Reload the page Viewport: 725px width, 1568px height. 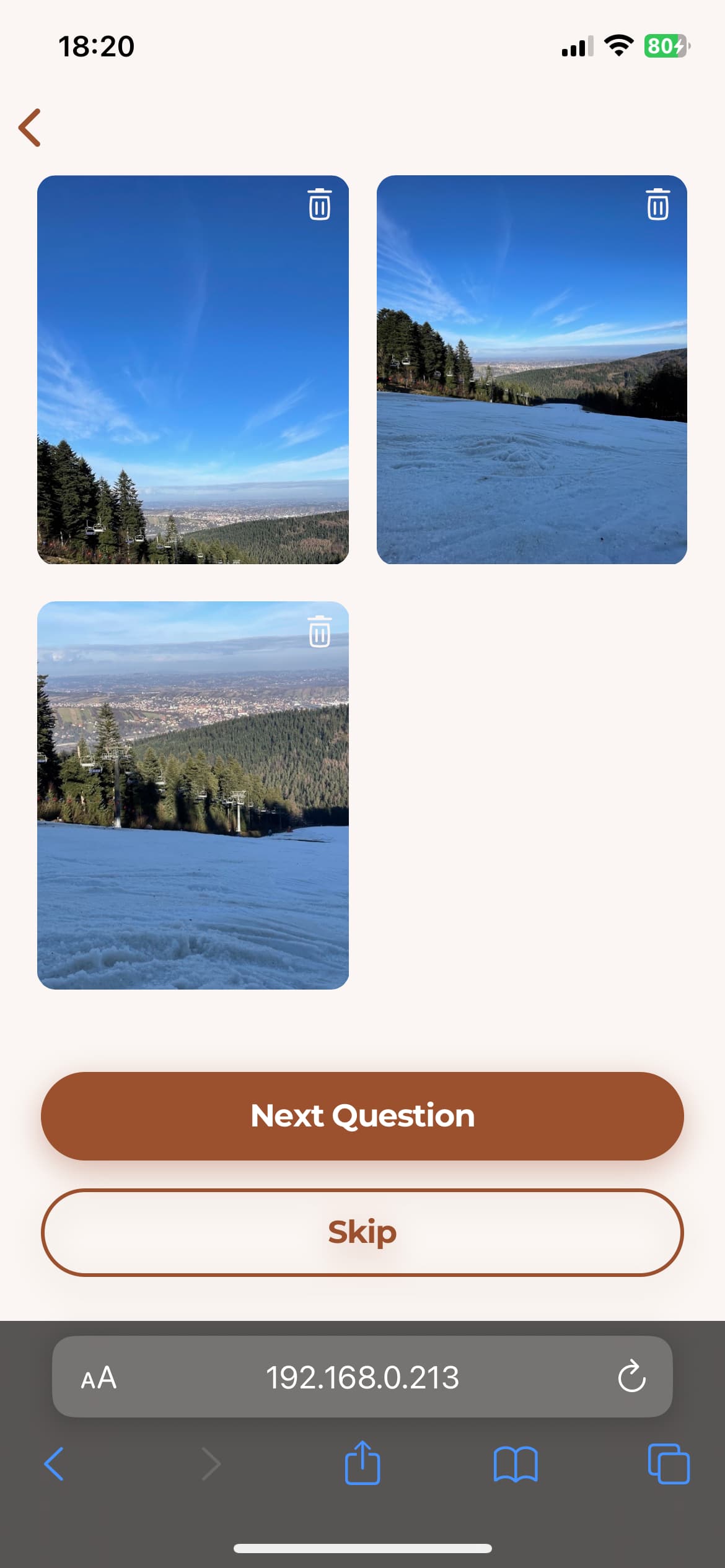(631, 1377)
